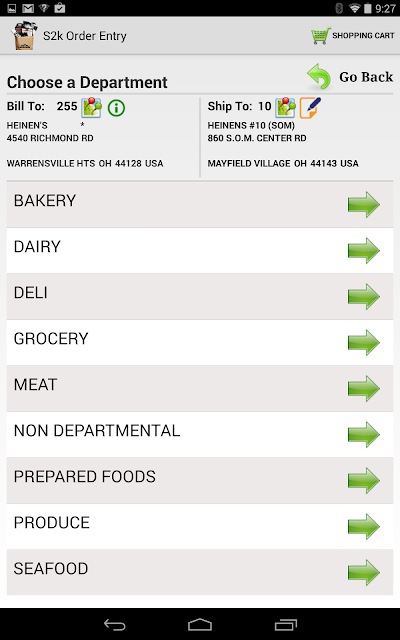Open NON DEPARTMENTAL items

200,434
